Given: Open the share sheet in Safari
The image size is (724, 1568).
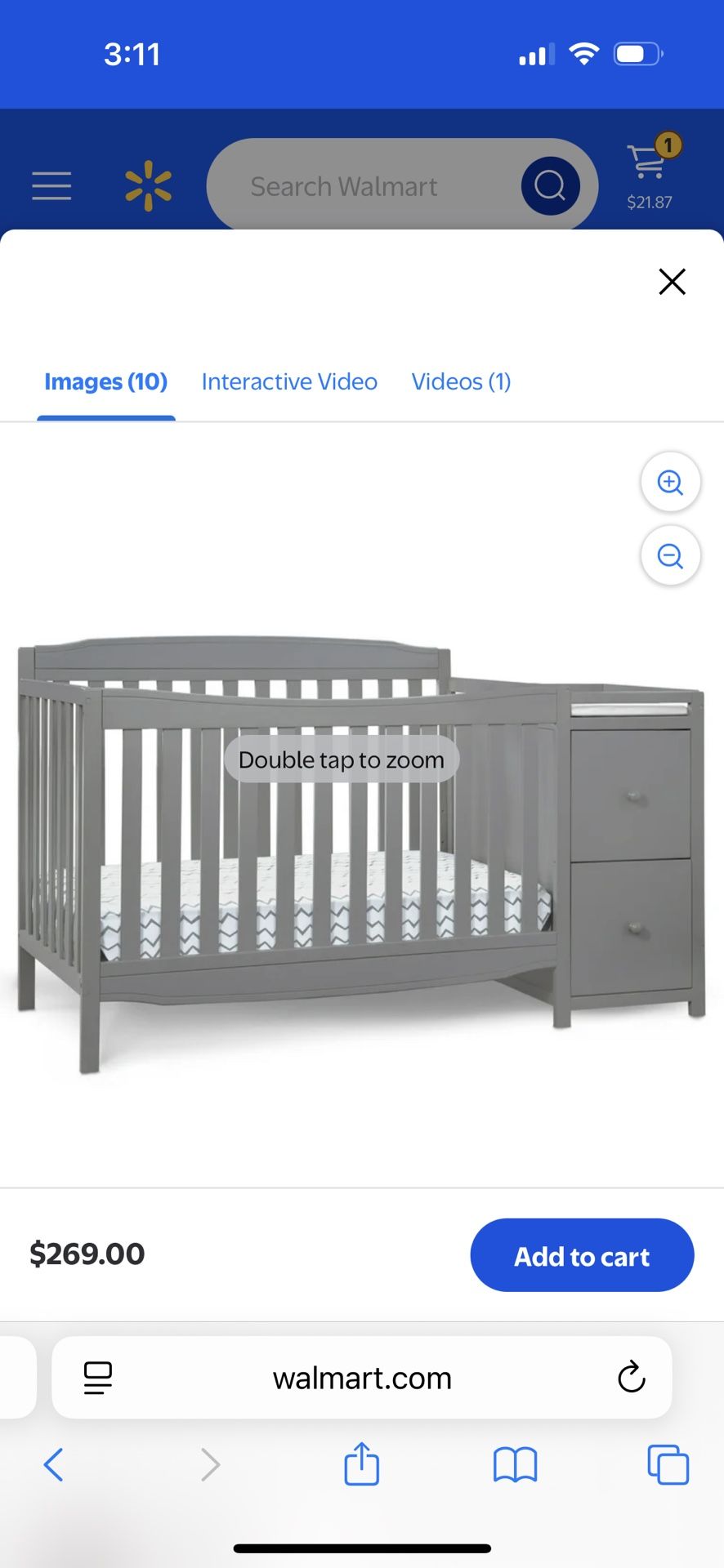Looking at the screenshot, I should point(361,1464).
